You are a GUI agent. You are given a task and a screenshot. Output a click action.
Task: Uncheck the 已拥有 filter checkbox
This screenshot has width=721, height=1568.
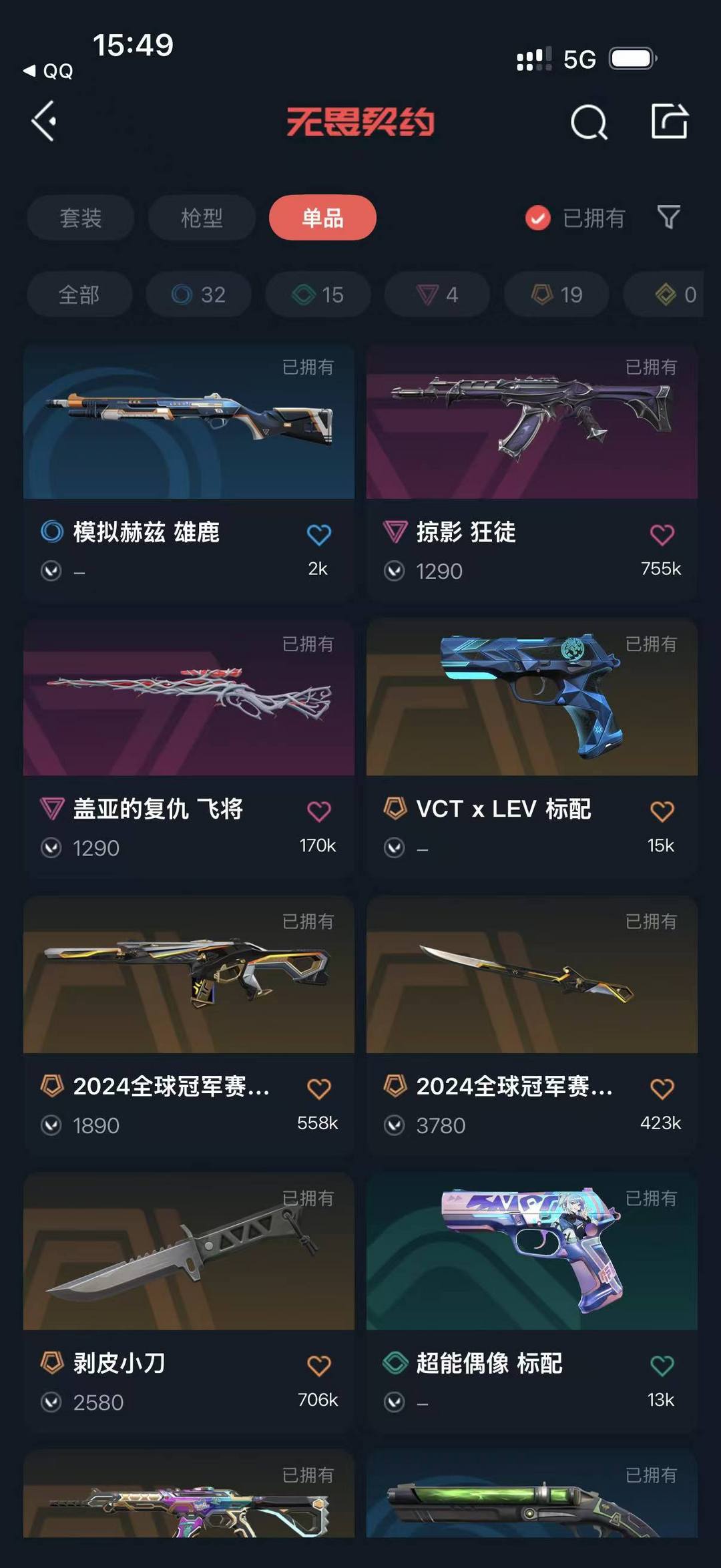point(538,218)
